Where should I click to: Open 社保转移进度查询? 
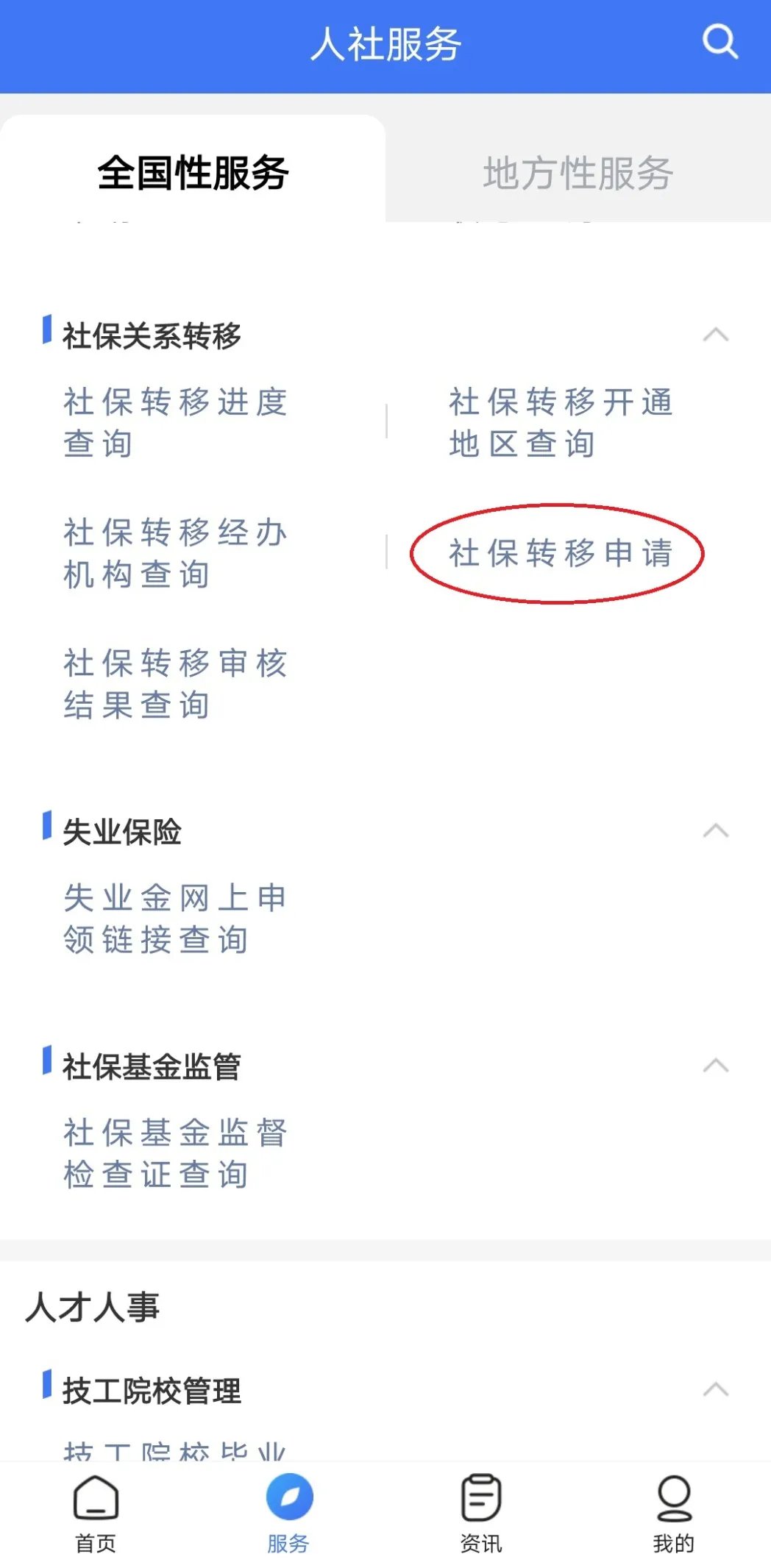point(175,423)
